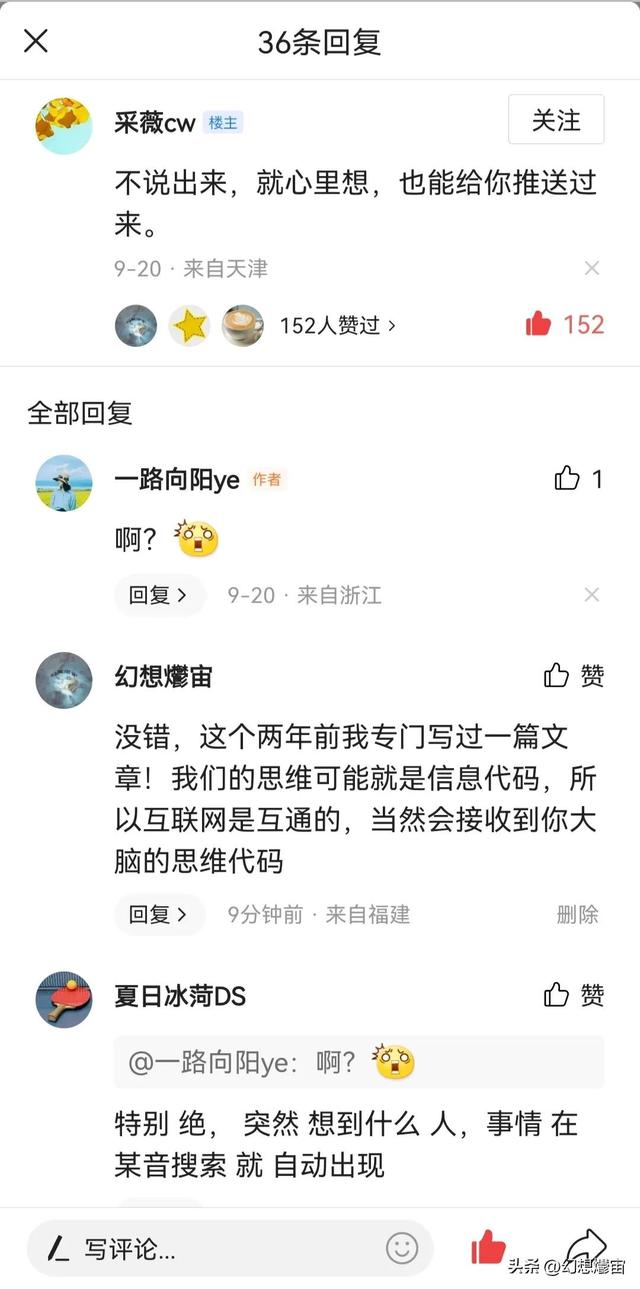Follow 采薇cw with the 关注 button
The height and width of the screenshot is (1289, 640).
[x=556, y=120]
